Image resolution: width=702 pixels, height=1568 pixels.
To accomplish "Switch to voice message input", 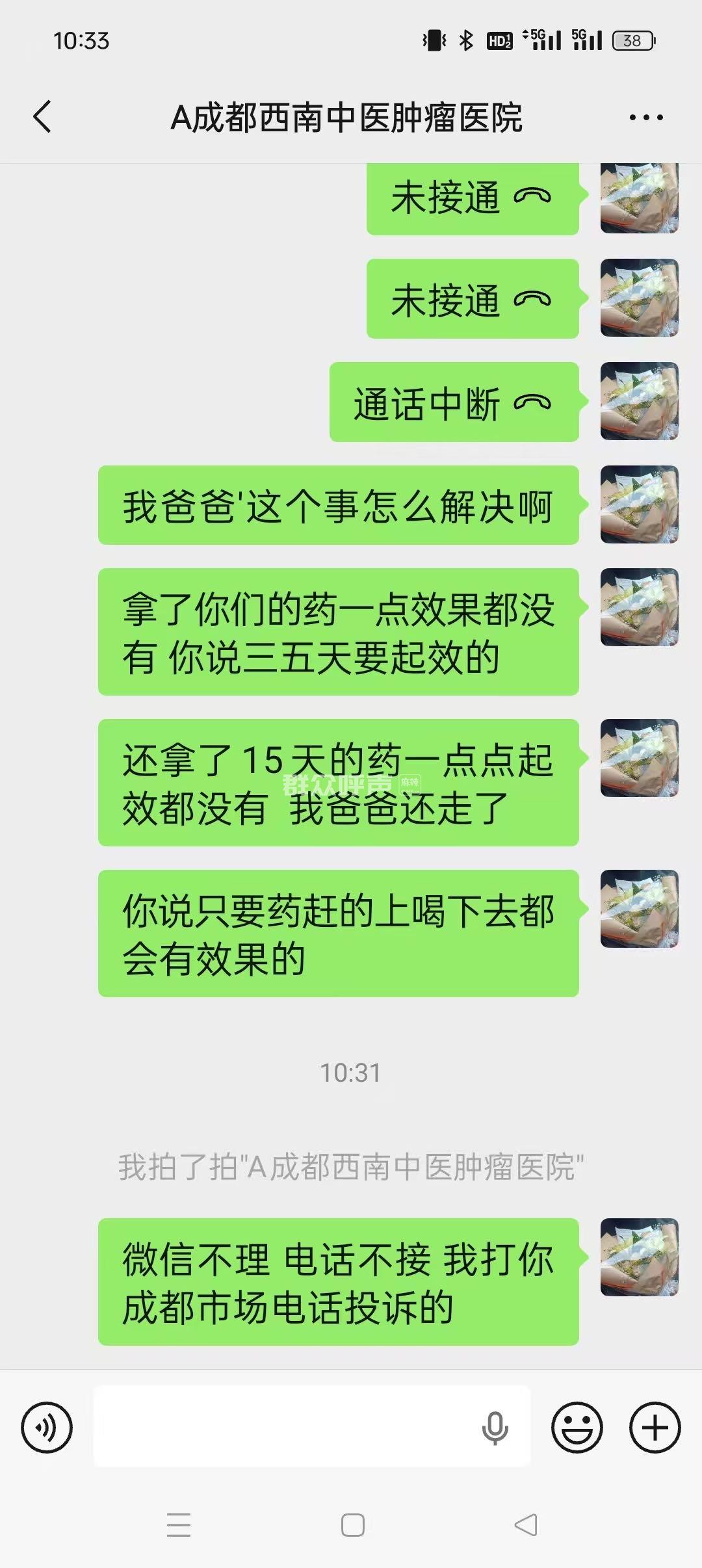I will point(47,1428).
